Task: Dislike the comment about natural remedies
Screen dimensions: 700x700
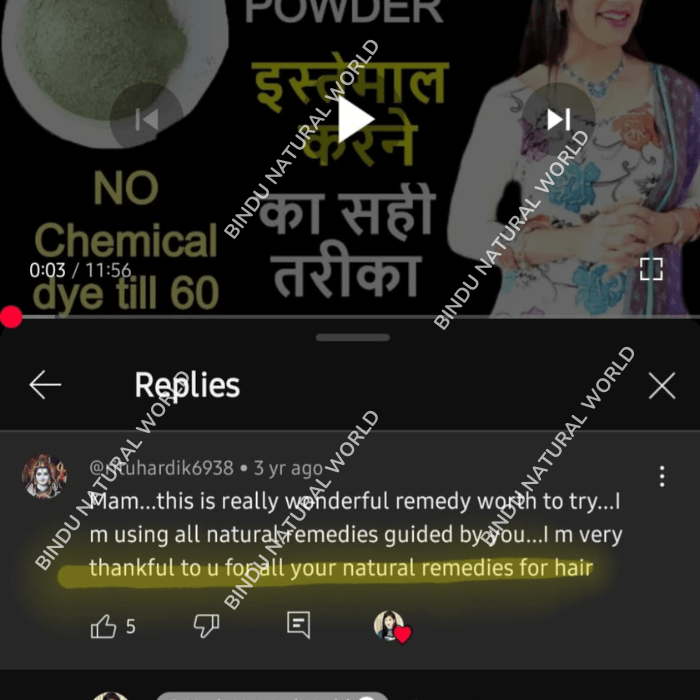Action: point(206,626)
